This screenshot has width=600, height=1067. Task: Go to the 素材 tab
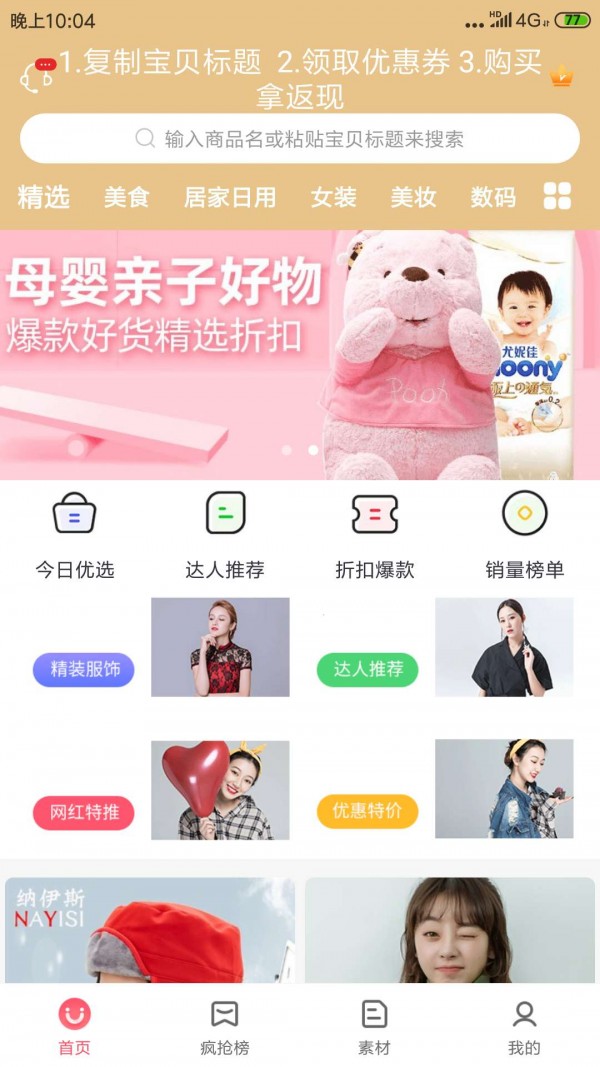tap(375, 1028)
